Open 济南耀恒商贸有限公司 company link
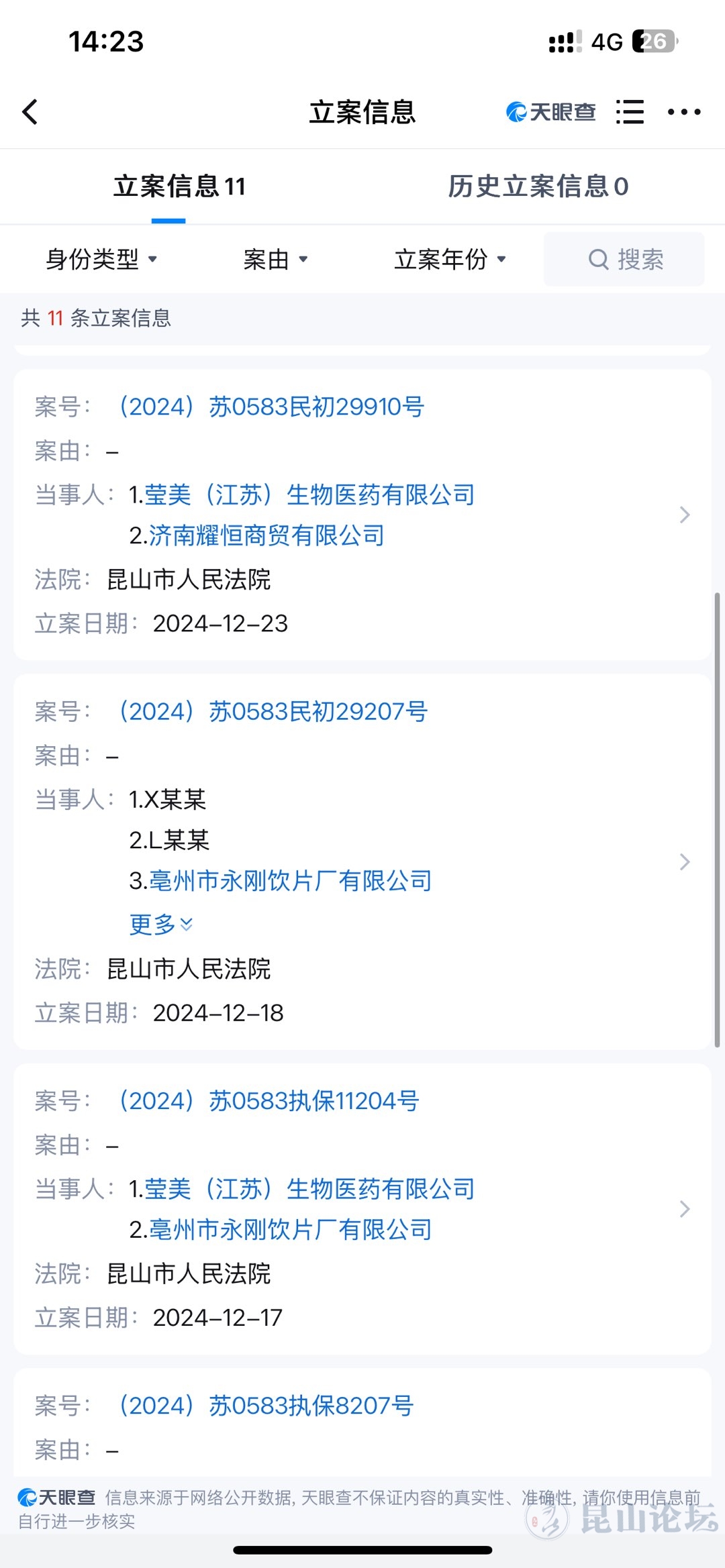This screenshot has height=1568, width=725. (266, 535)
